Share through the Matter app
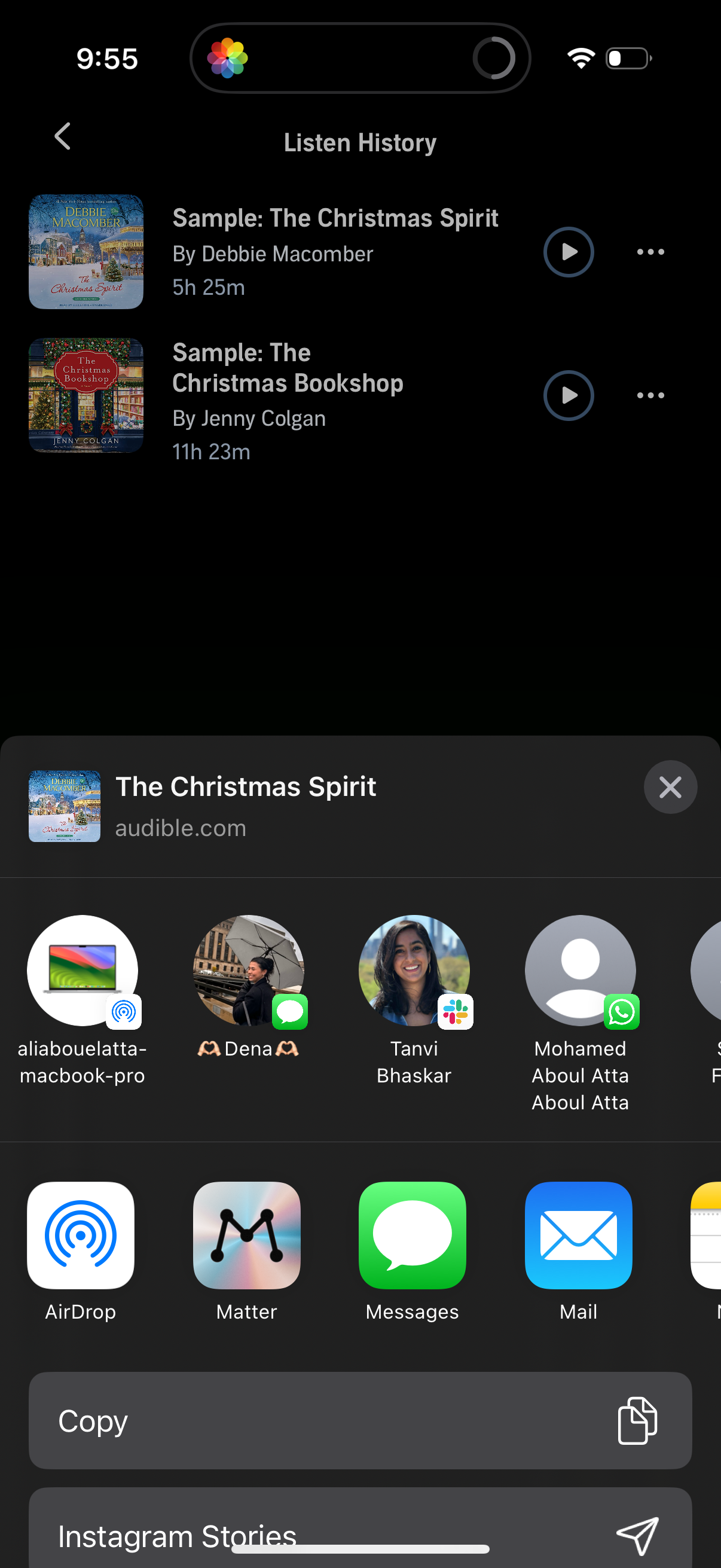 click(246, 1235)
